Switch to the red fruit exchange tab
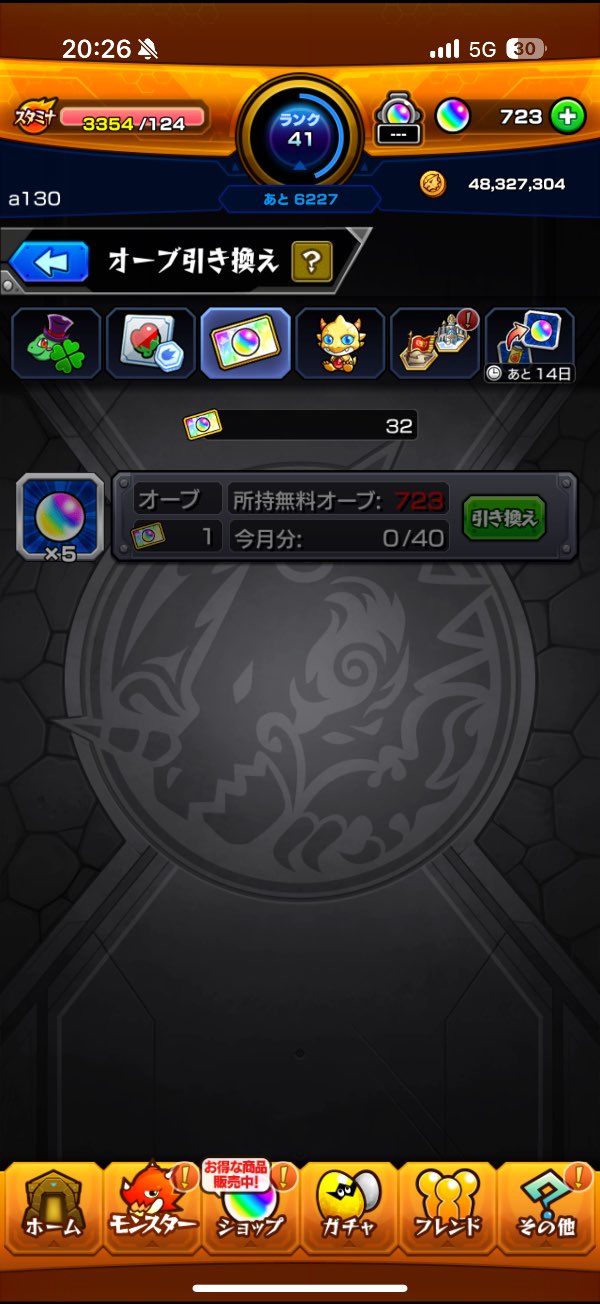Image resolution: width=600 pixels, height=1304 pixels. click(150, 343)
